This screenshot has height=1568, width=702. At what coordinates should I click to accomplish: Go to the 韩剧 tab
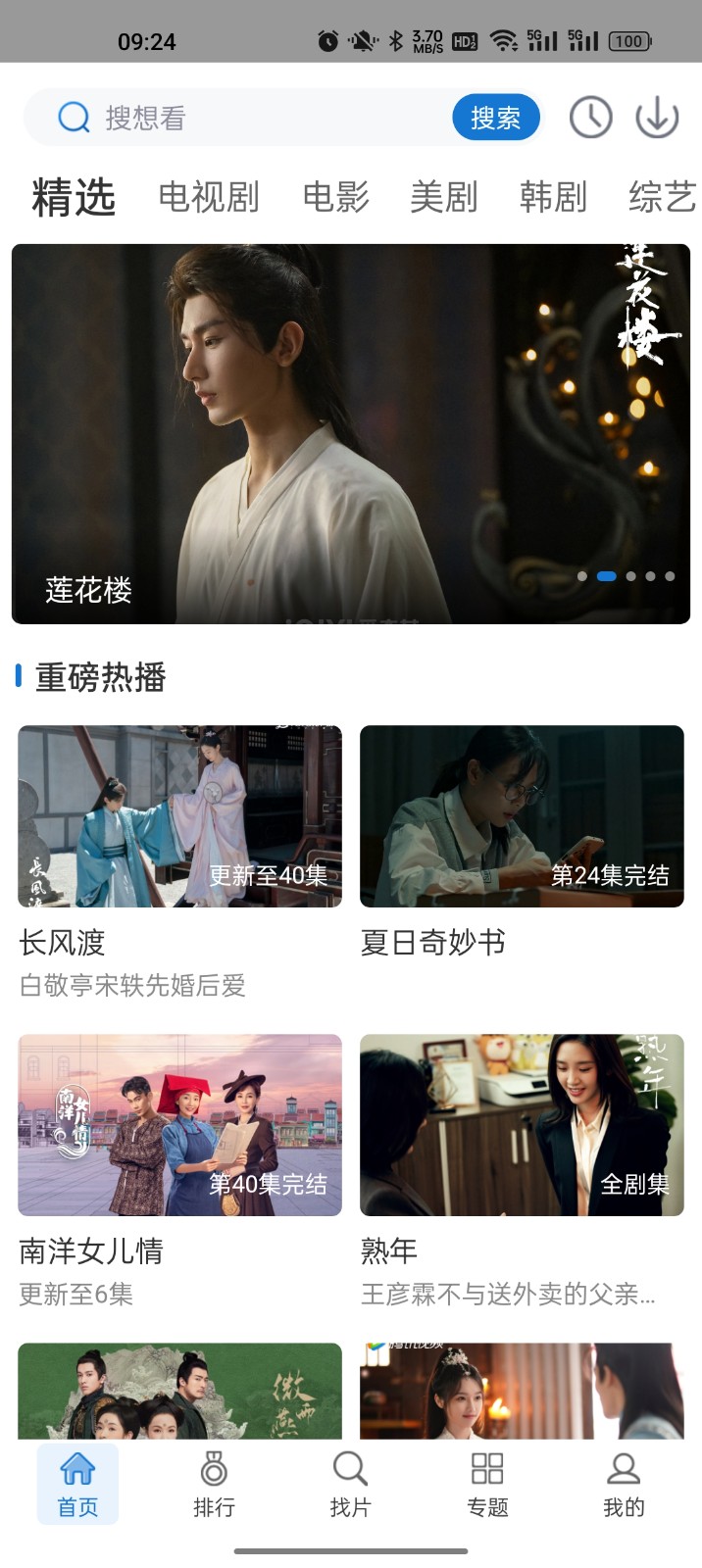tap(553, 197)
